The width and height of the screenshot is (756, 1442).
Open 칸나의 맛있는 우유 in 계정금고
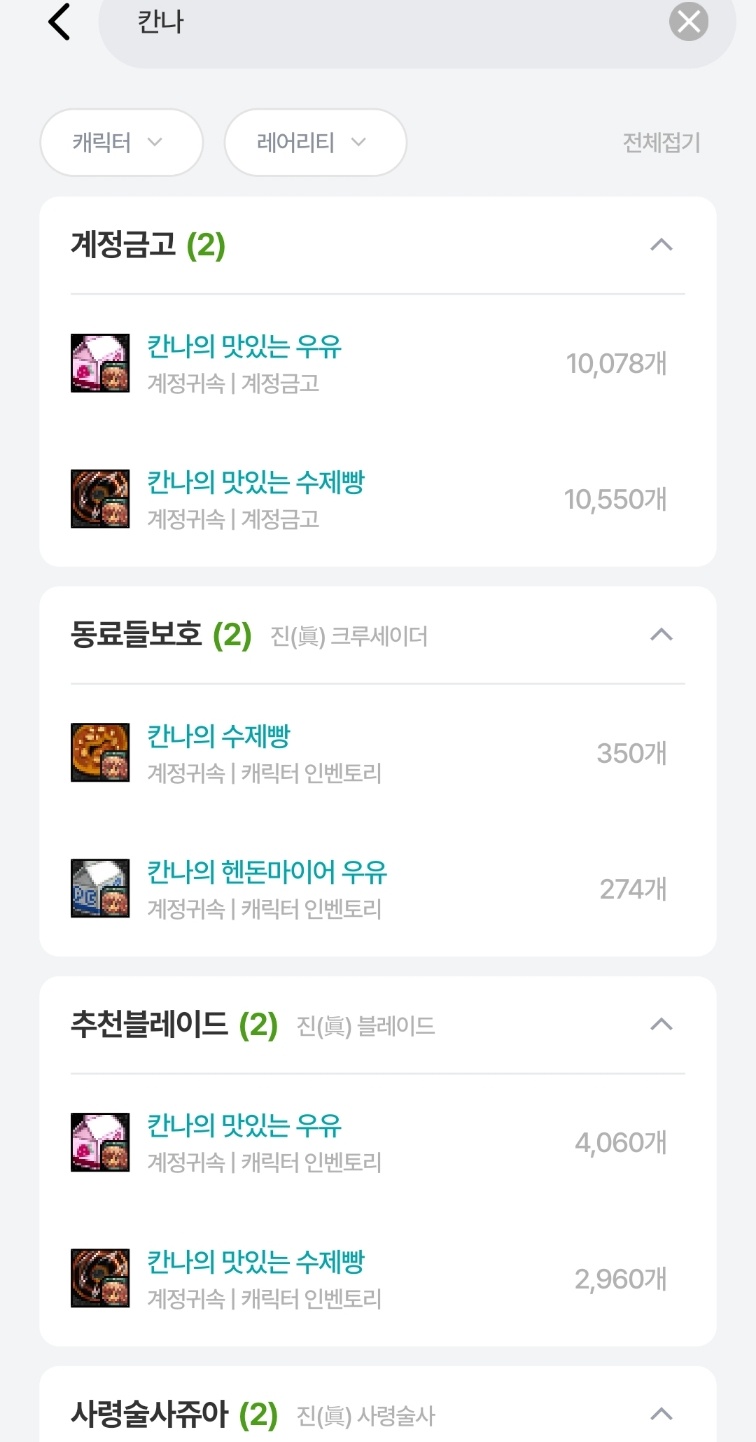coord(244,347)
